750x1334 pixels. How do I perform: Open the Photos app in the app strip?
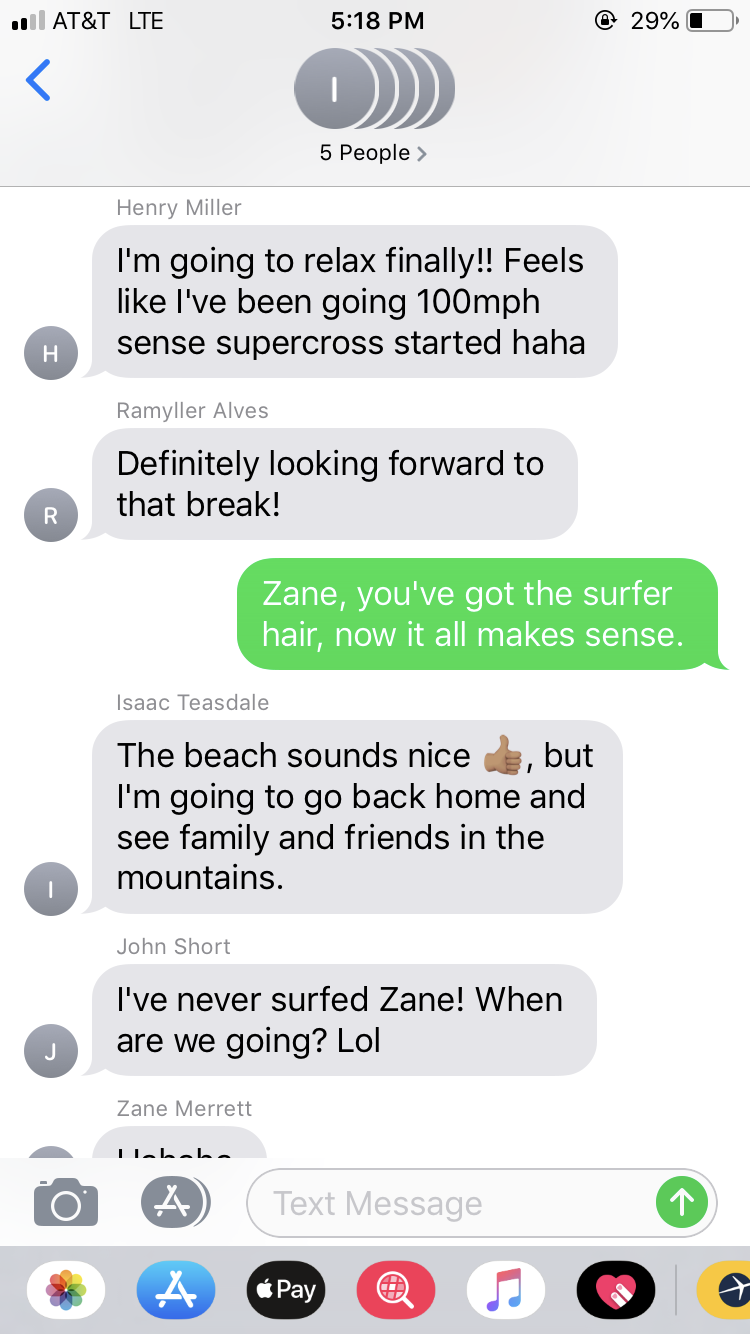pos(67,1290)
